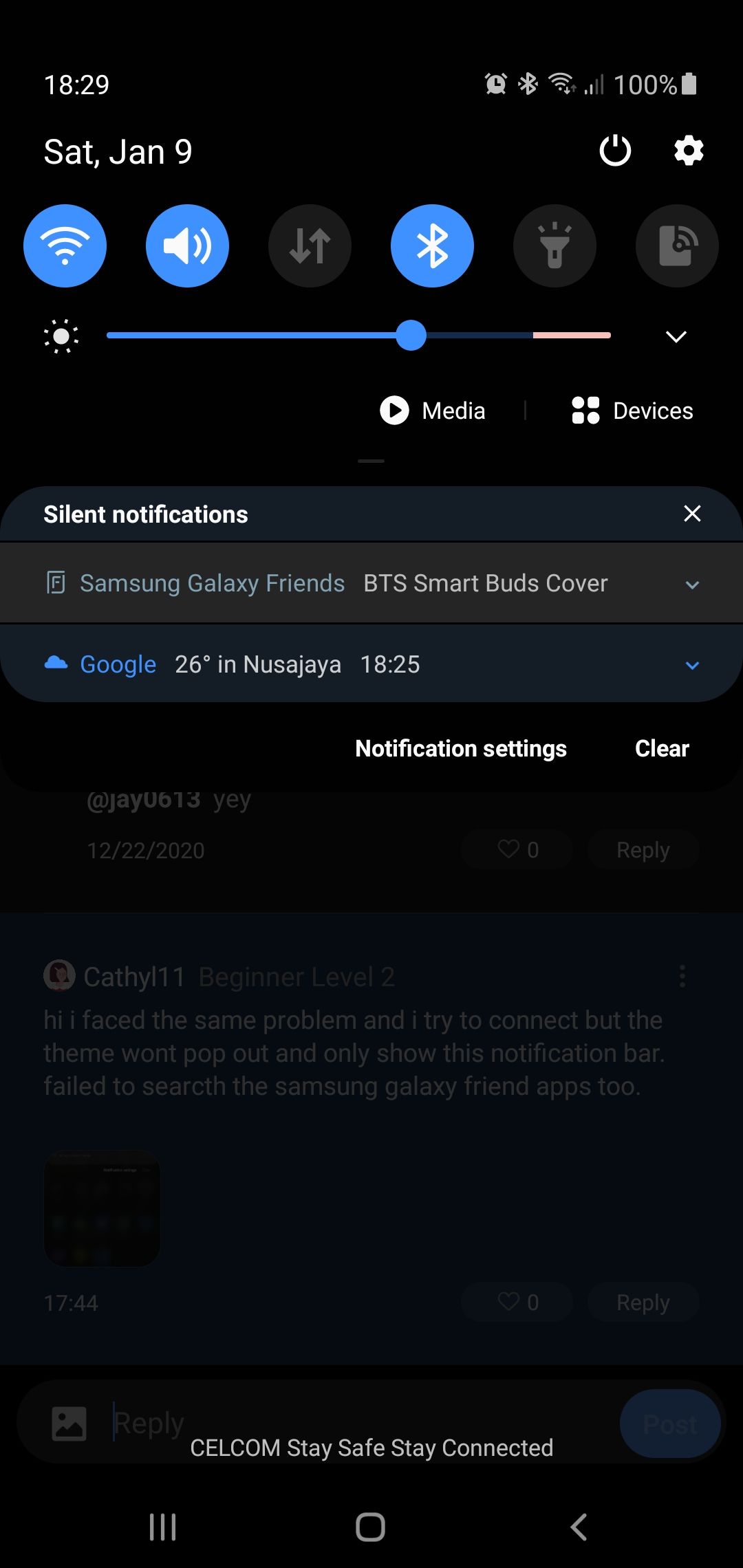The image size is (743, 1568).
Task: Enable the screen recorder toggle
Action: [677, 246]
